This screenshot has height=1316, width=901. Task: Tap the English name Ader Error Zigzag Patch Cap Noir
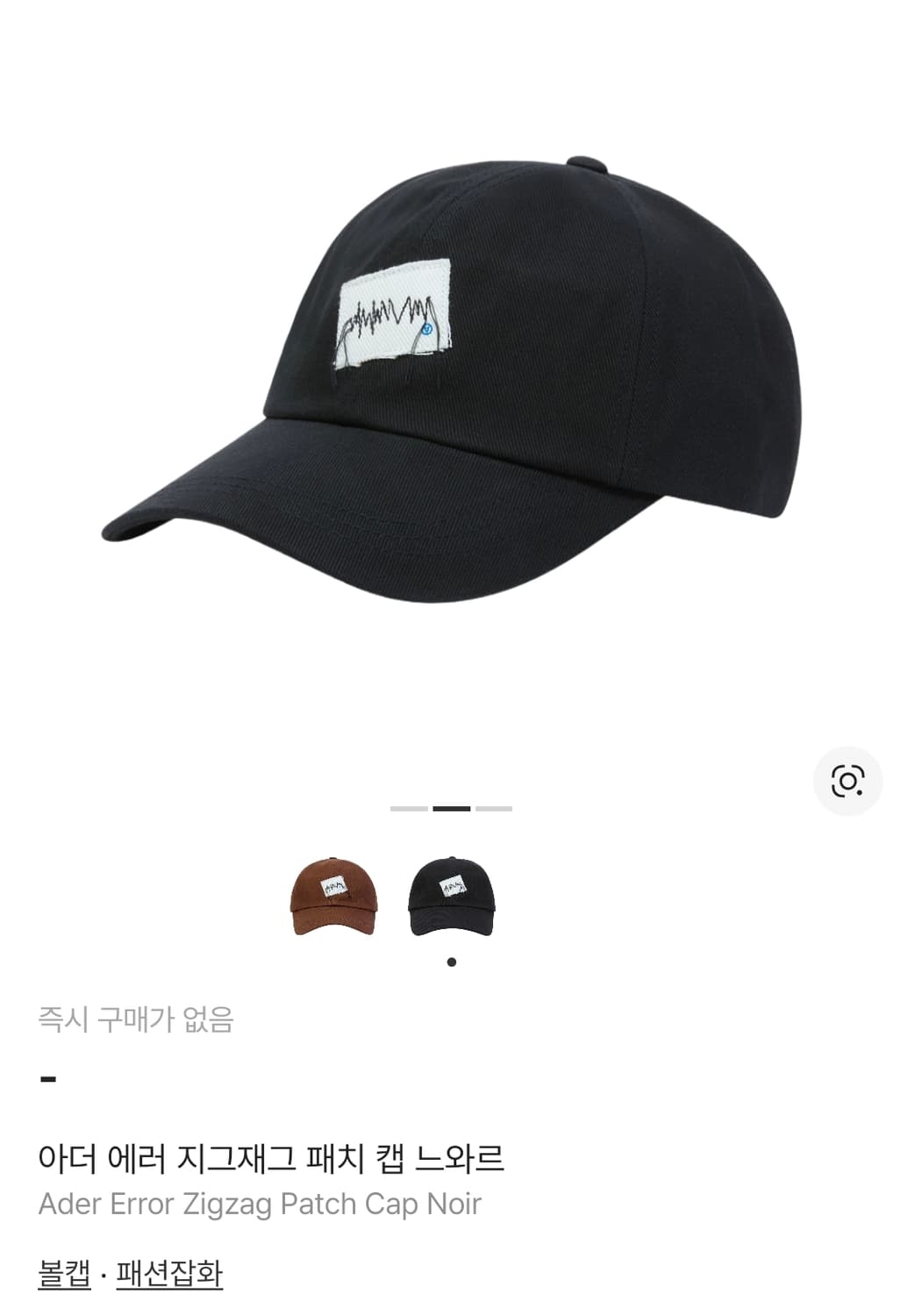click(x=261, y=1204)
